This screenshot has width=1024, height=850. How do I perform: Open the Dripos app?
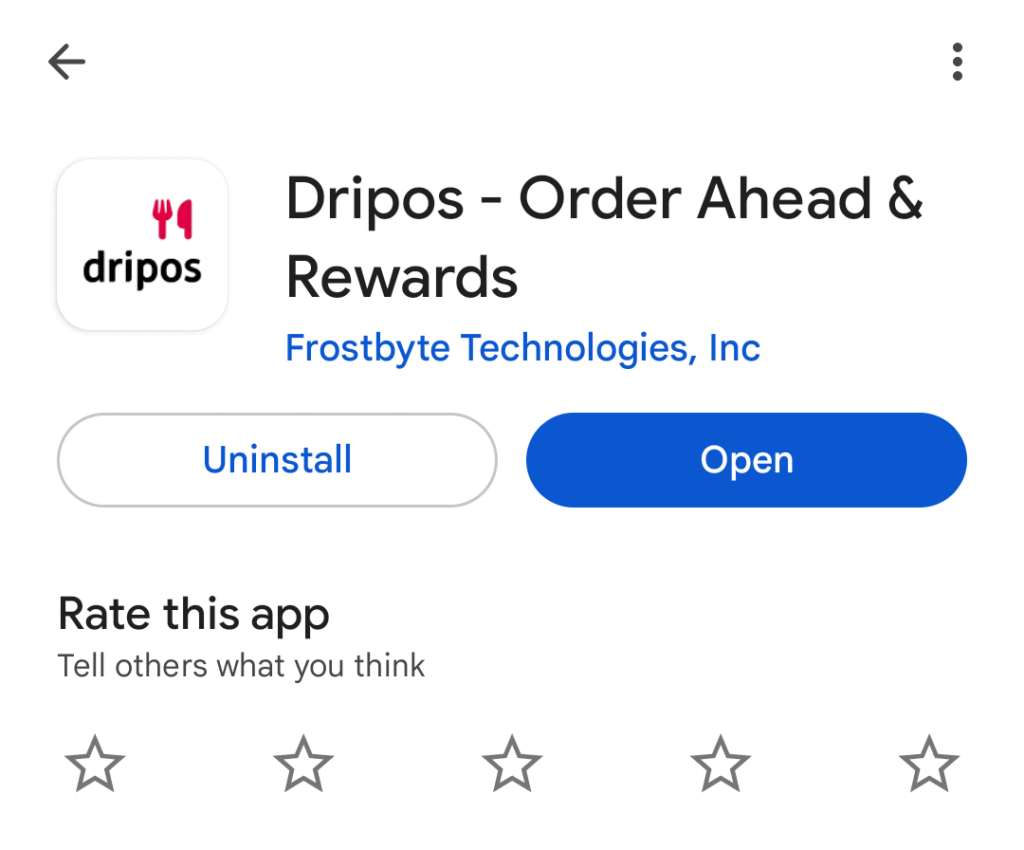tap(746, 460)
